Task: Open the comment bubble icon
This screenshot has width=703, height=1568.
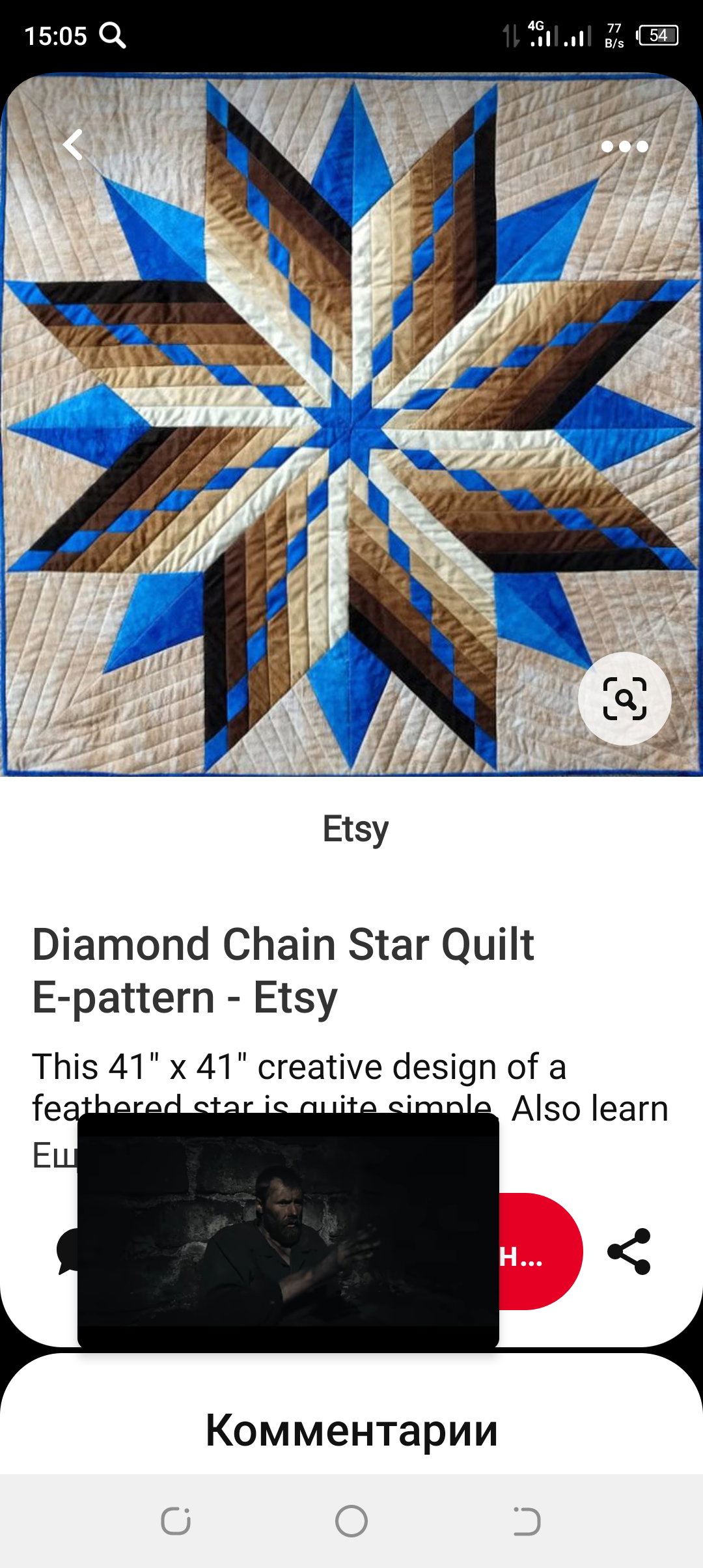Action: pos(68,1252)
